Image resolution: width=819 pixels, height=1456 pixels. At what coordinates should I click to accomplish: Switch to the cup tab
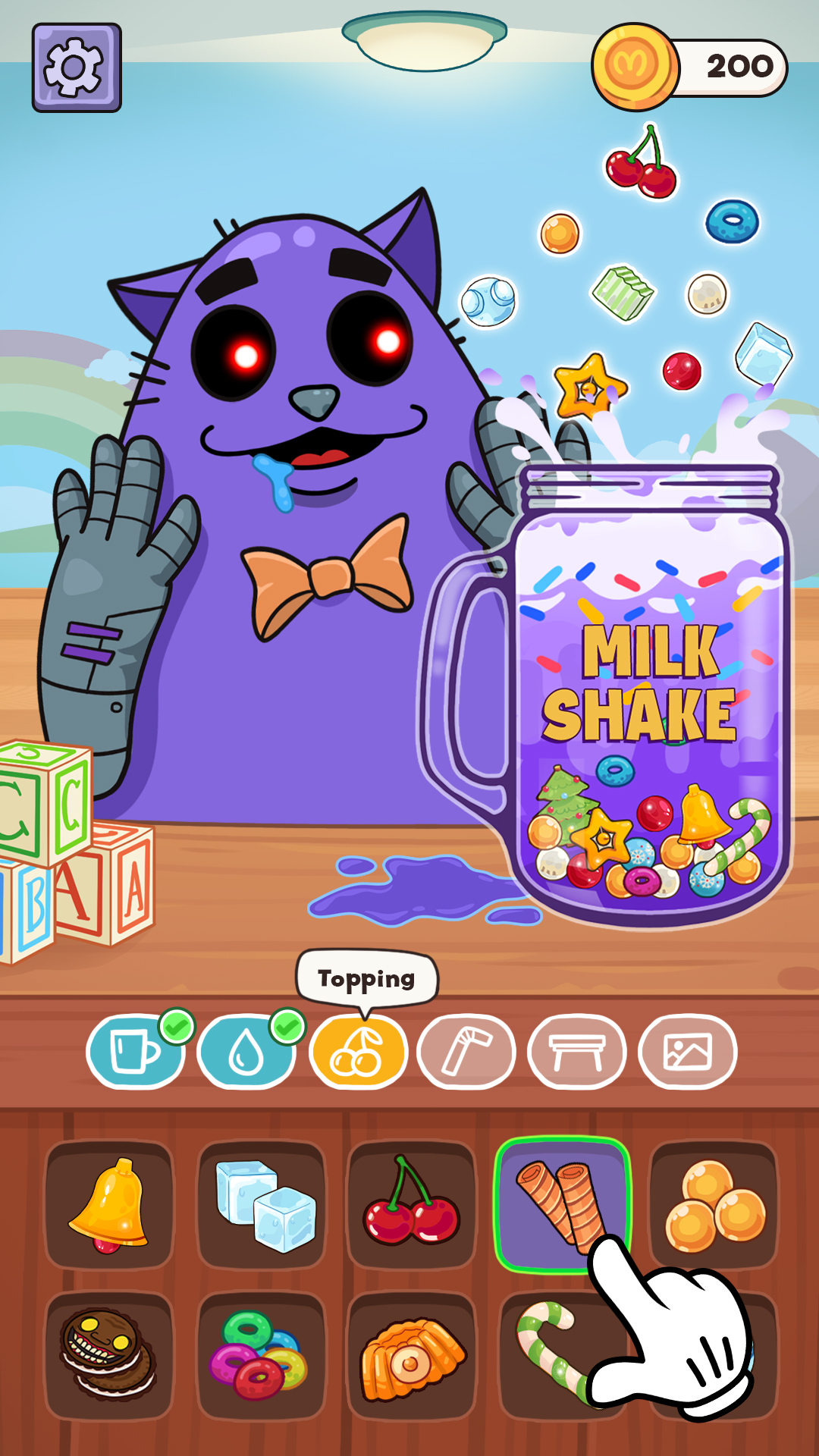[135, 1052]
